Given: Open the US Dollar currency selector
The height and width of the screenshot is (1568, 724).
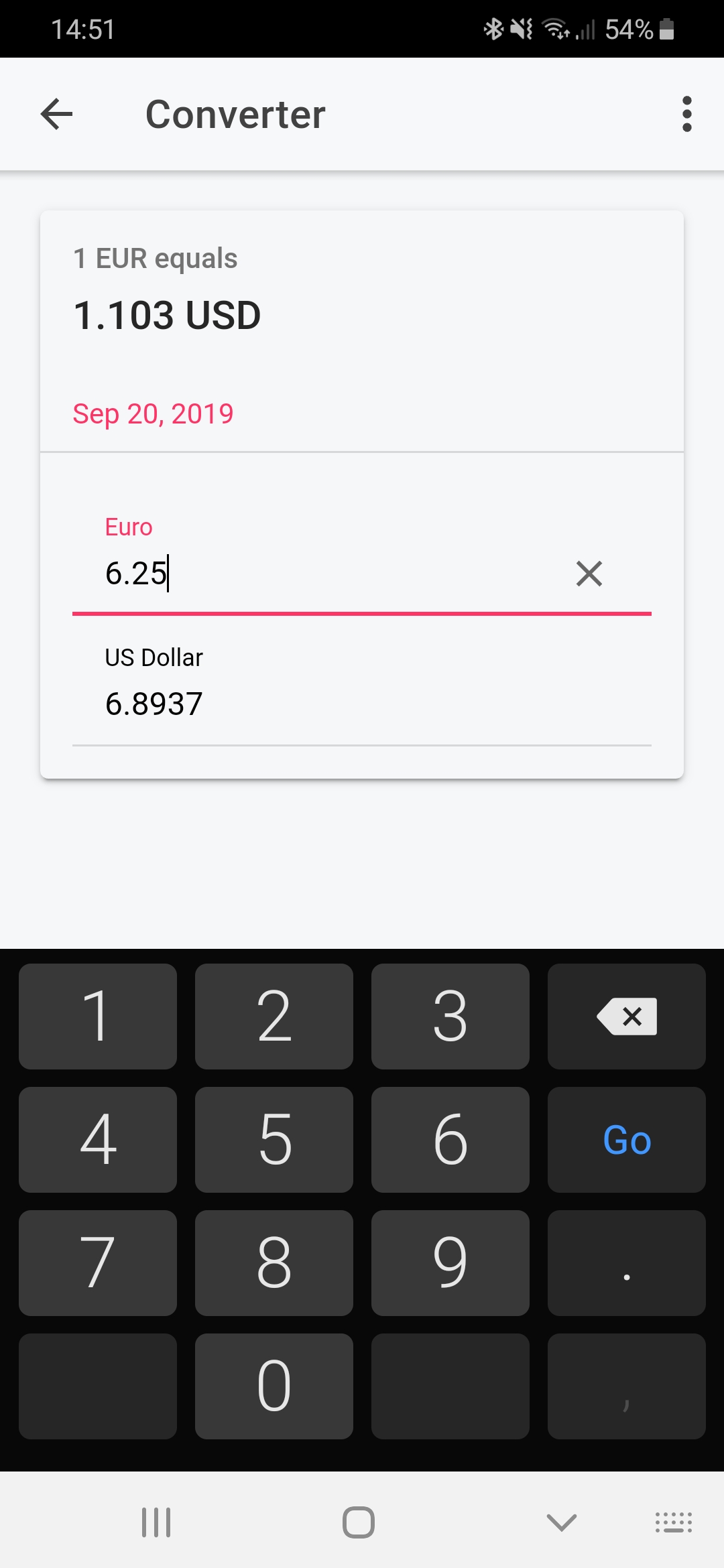Looking at the screenshot, I should 153,657.
